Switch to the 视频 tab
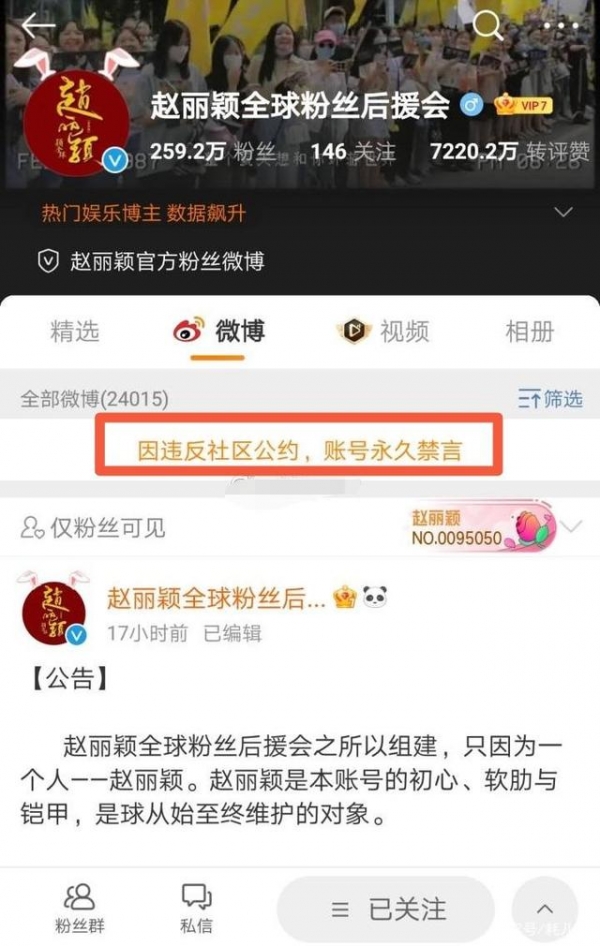600x946 pixels. [x=384, y=332]
